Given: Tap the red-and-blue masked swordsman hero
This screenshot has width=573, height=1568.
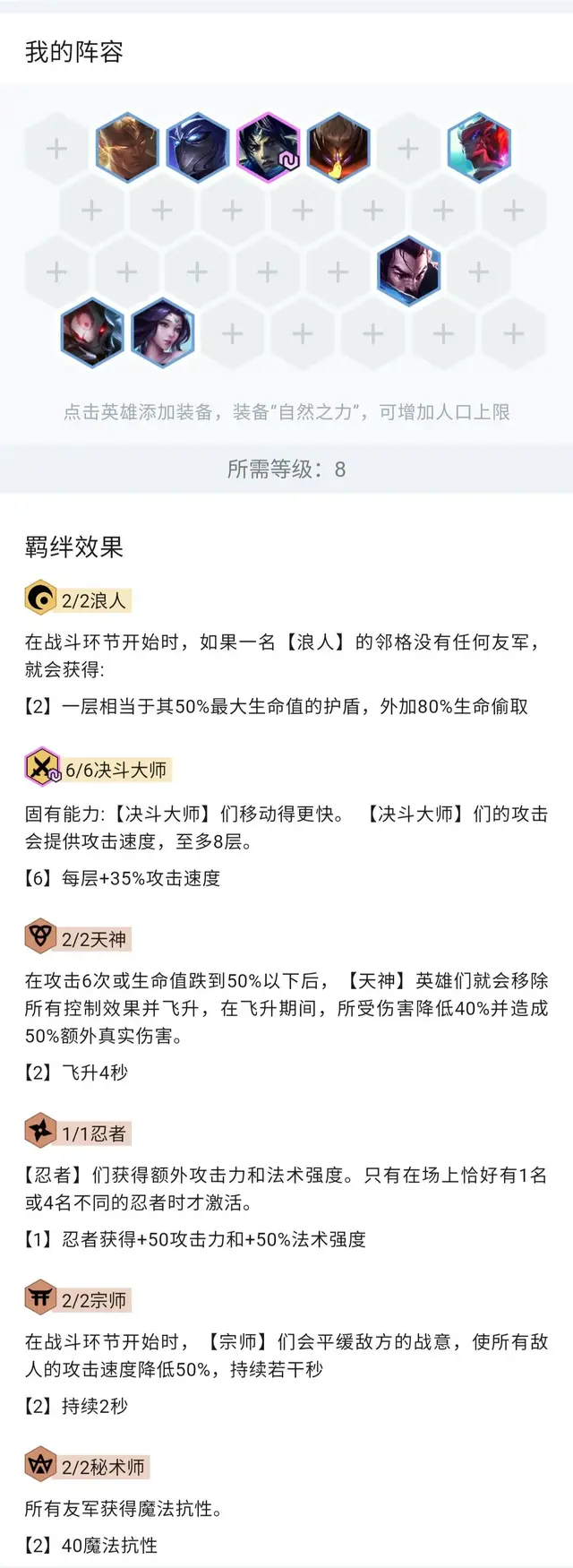Looking at the screenshot, I should click(479, 148).
